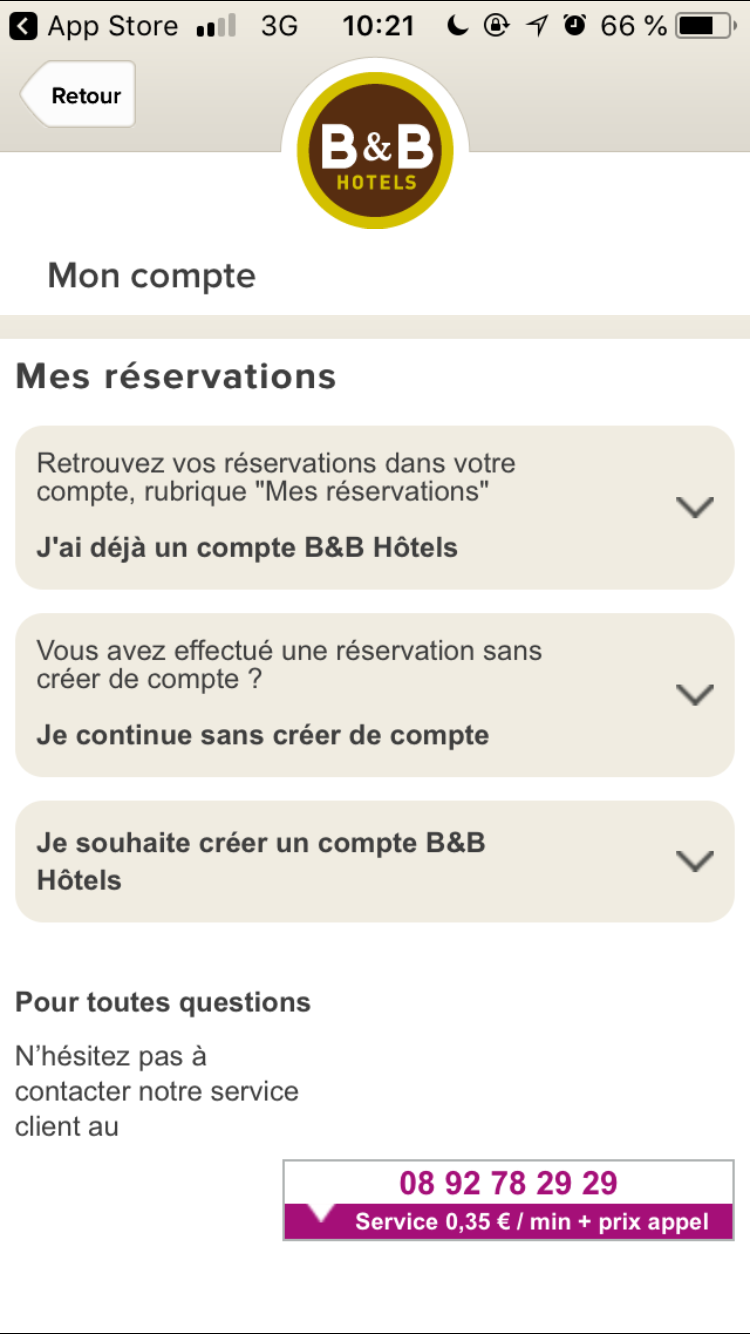Expand "Je continue sans créer de compte"

(x=375, y=695)
